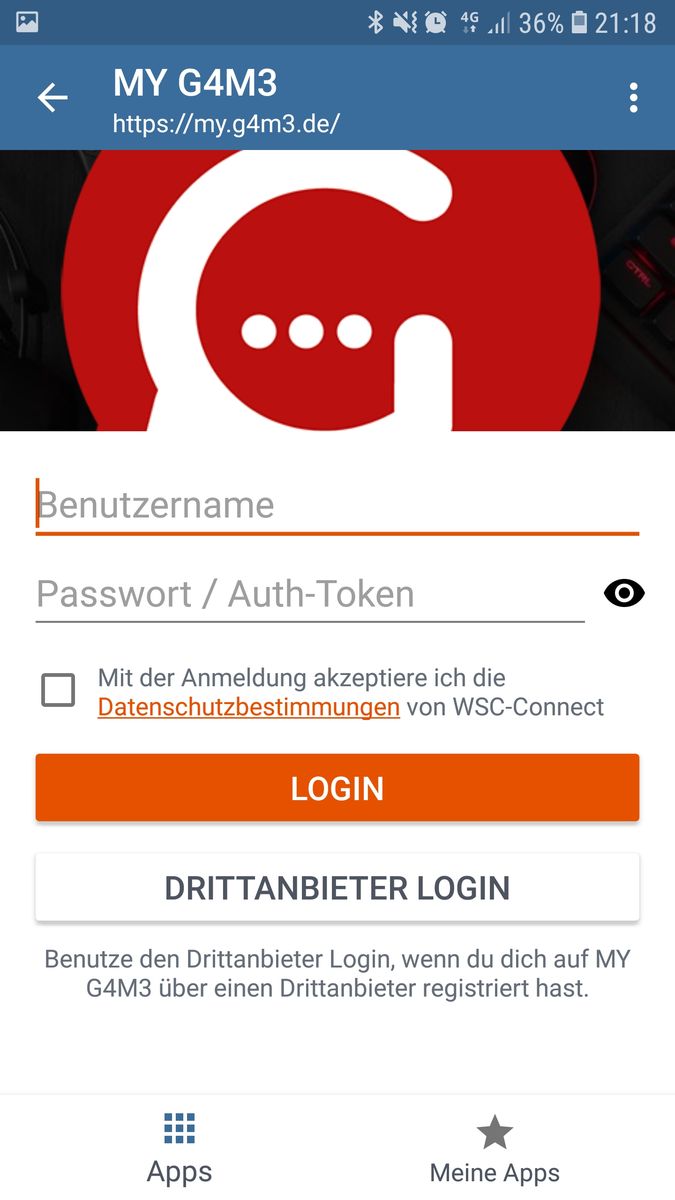Screen dimensions: 675x1200
Task: Show password with the eye icon
Action: click(624, 594)
